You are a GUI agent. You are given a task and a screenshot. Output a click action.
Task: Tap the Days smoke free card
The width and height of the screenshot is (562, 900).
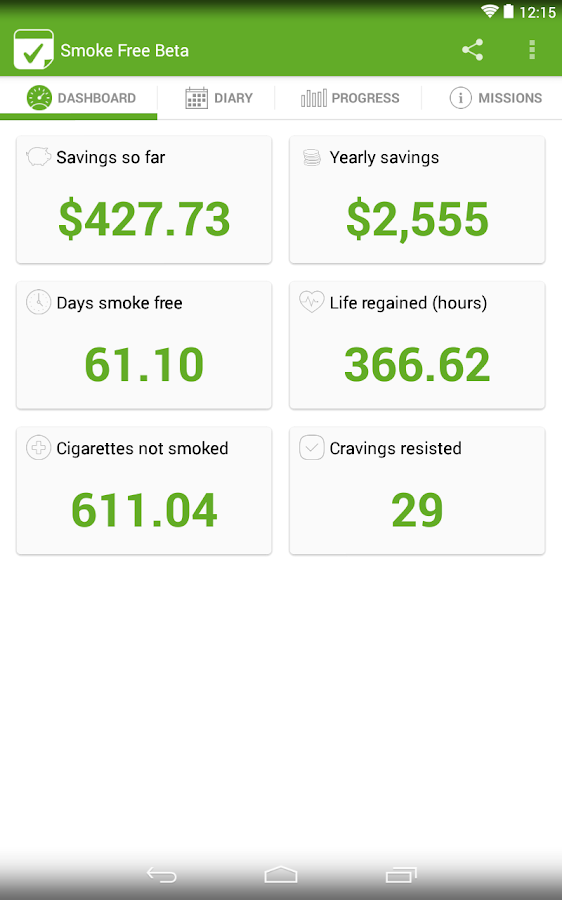144,345
